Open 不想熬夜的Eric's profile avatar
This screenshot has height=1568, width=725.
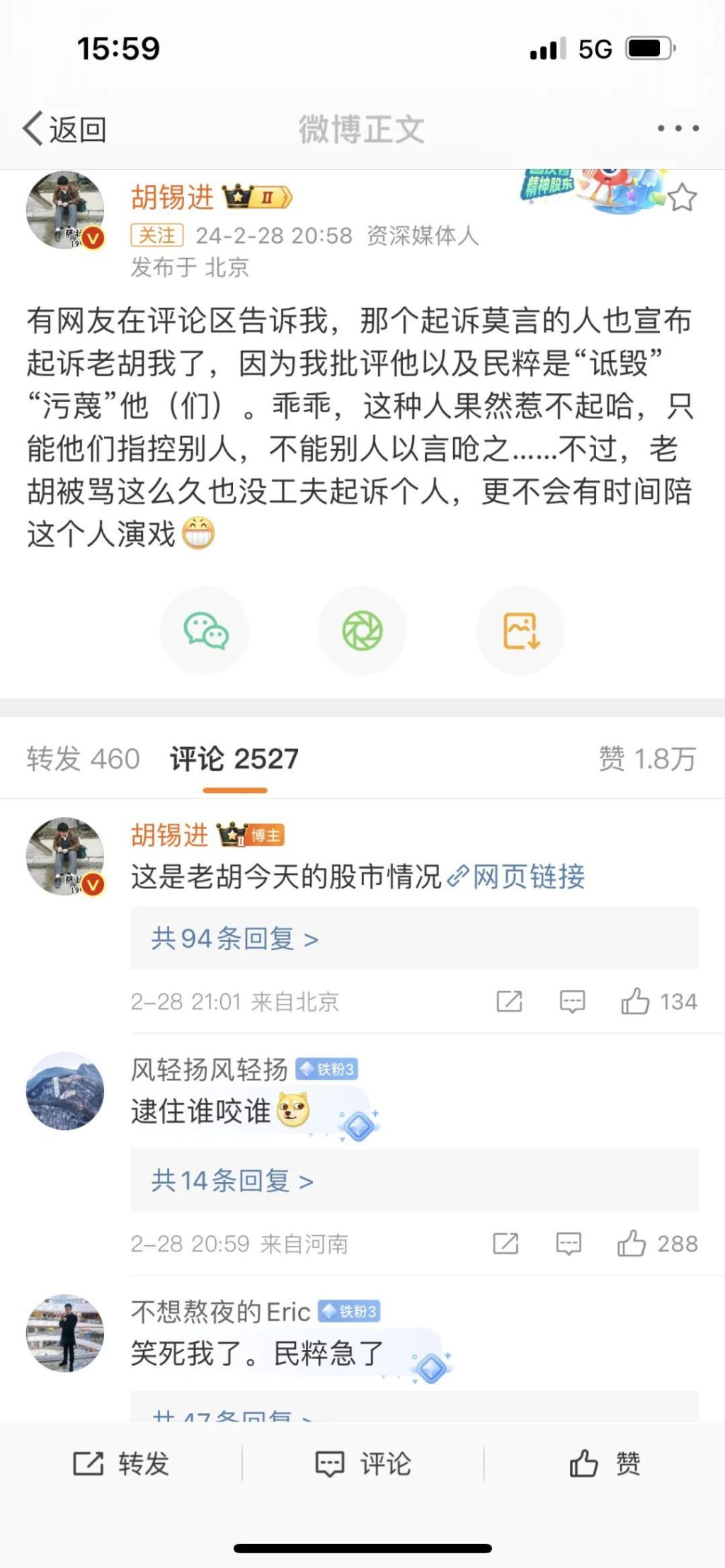[x=65, y=1334]
